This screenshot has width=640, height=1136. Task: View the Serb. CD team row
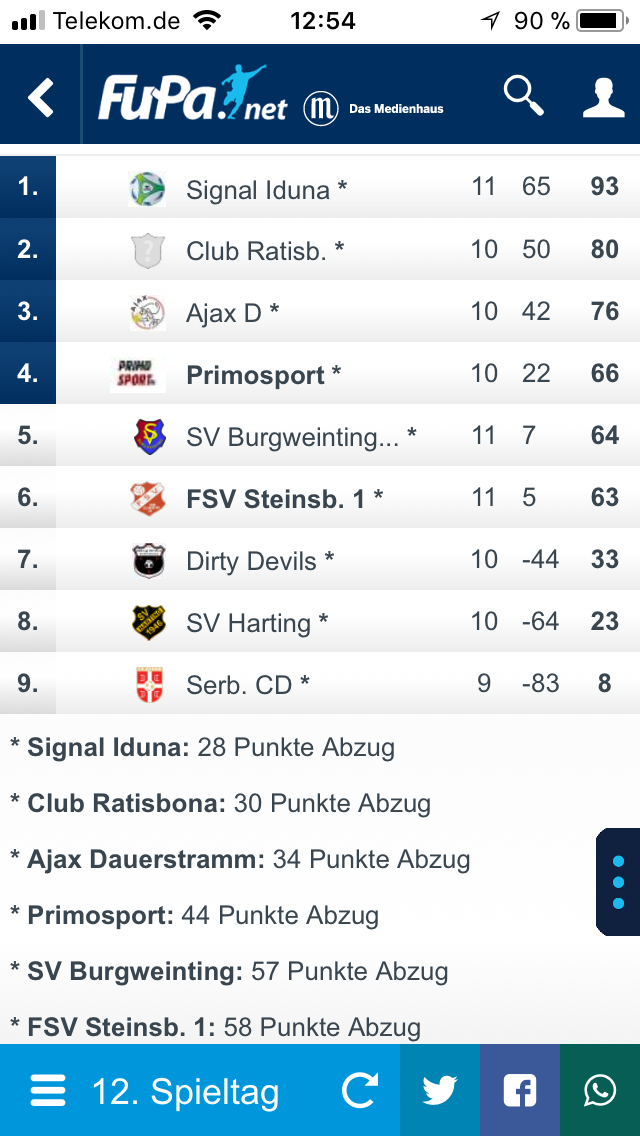point(320,684)
